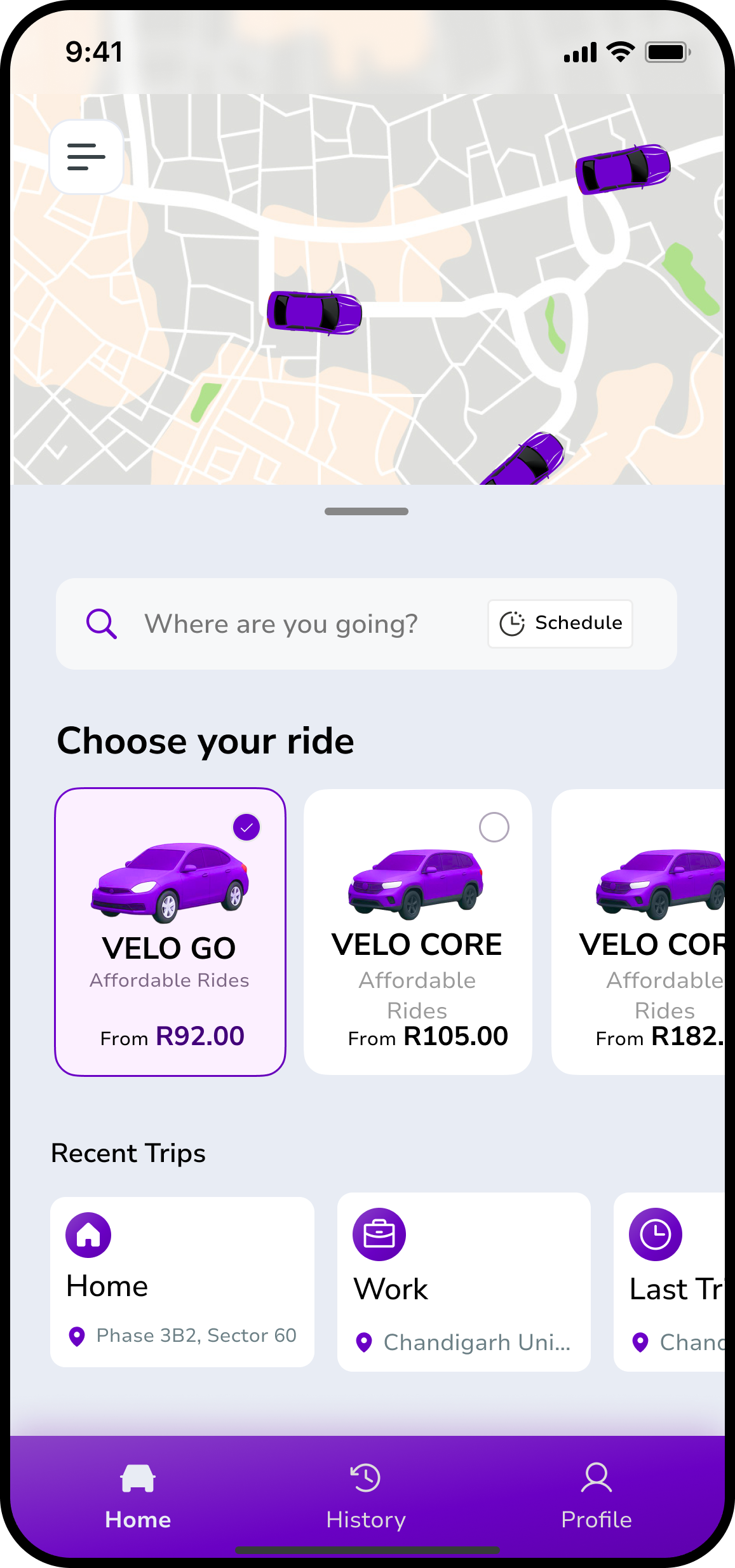Screen dimensions: 735x1568
Task: Click the car icon in bottom navigation
Action: (x=137, y=1480)
